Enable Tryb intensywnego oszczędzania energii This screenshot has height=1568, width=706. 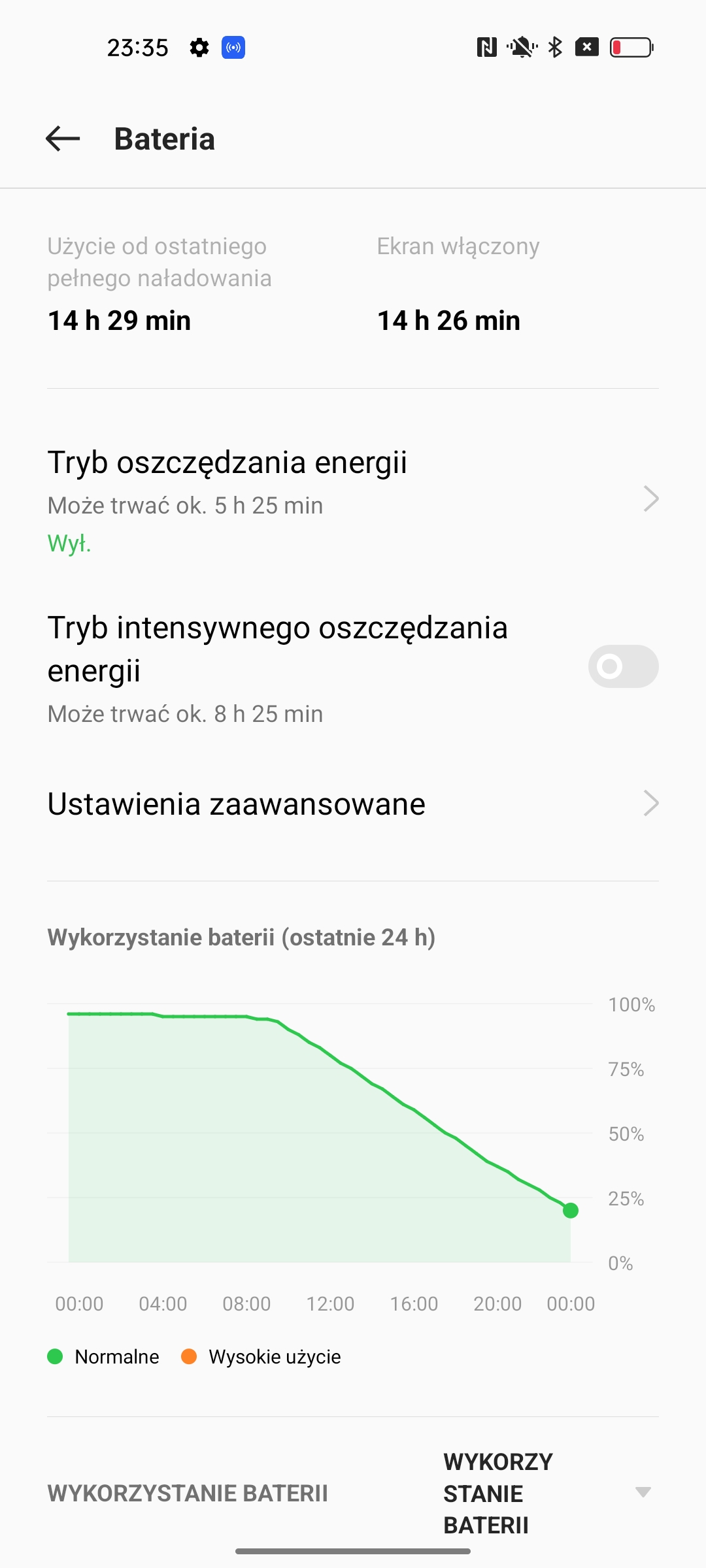(x=622, y=666)
